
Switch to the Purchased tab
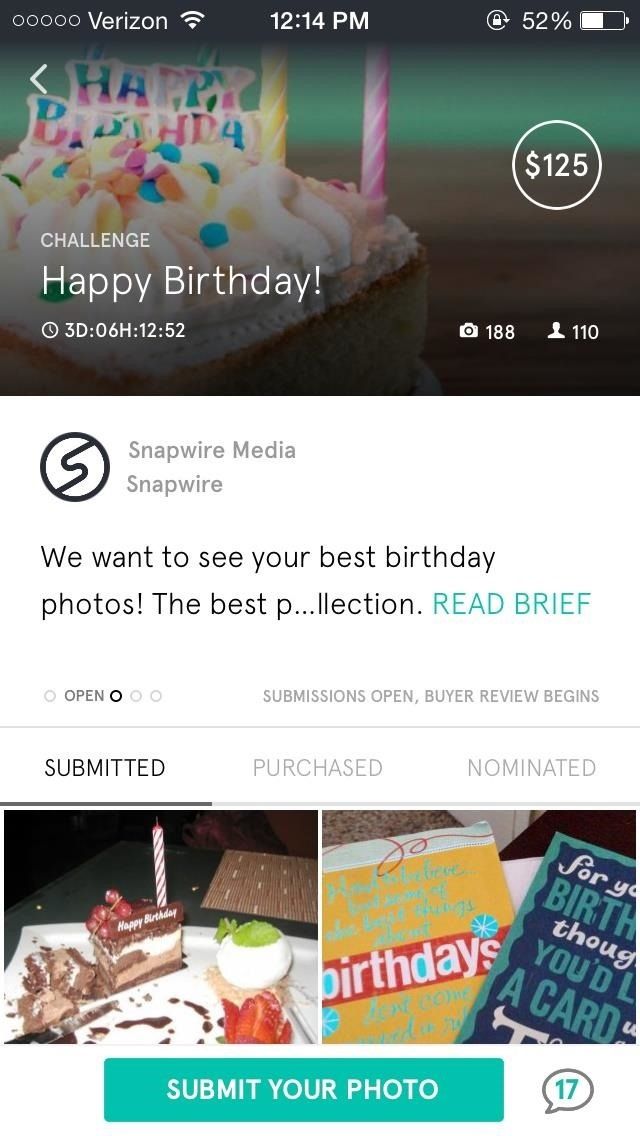(317, 768)
